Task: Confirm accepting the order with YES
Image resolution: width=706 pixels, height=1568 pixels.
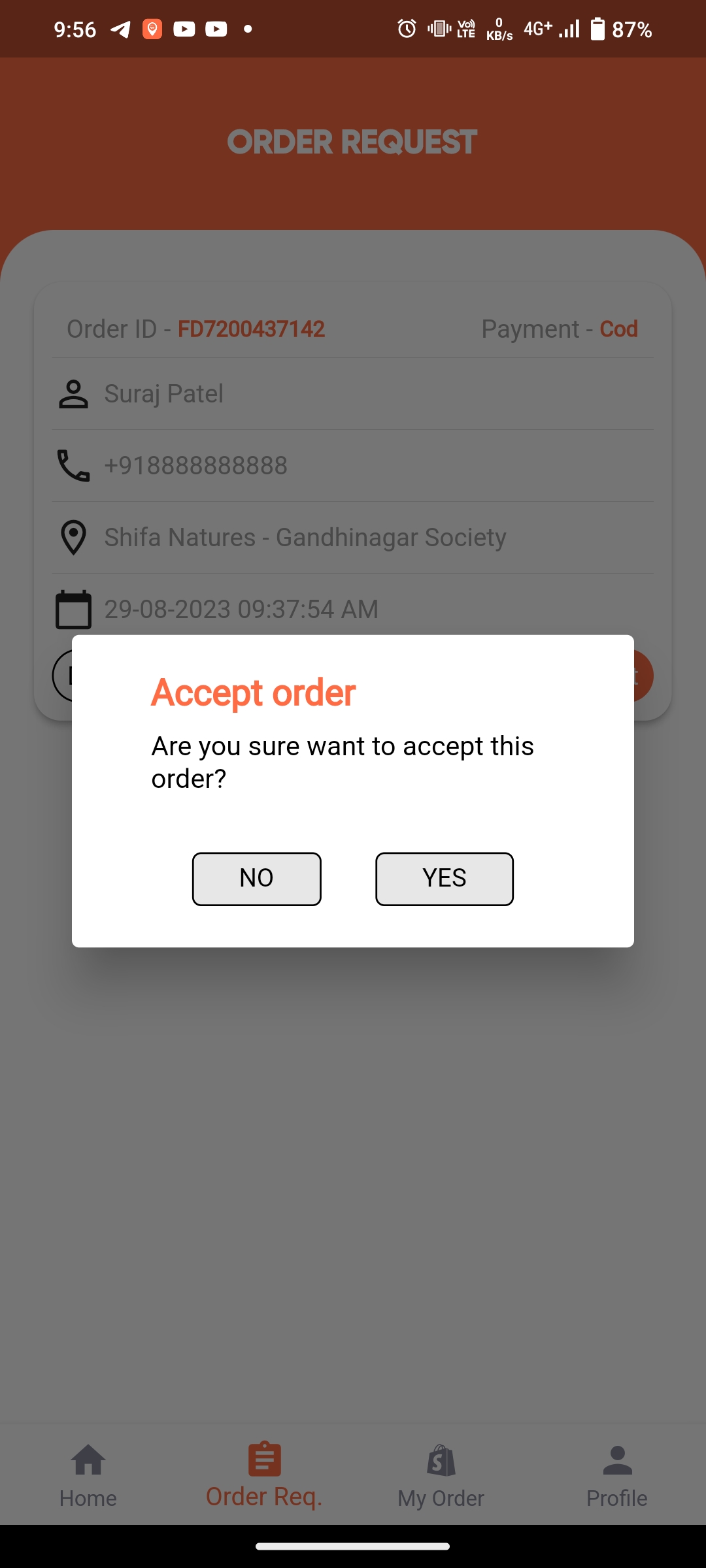Action: click(444, 879)
